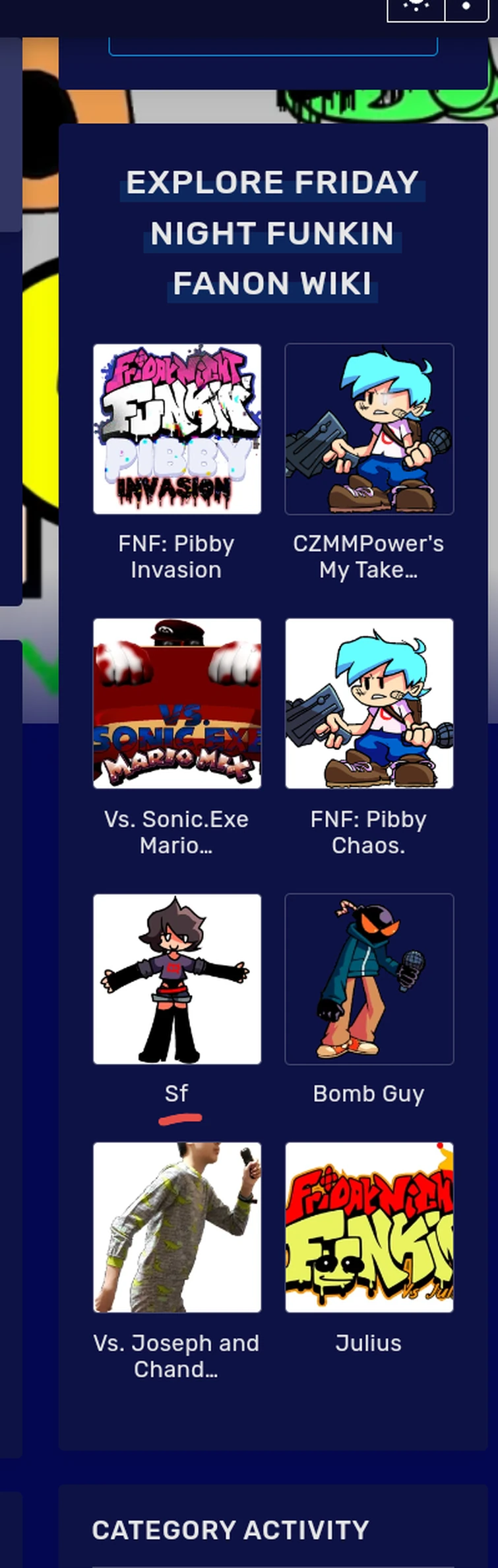The height and width of the screenshot is (1568, 498).
Task: Open Vs. Joseph and Chand article
Action: click(177, 1227)
